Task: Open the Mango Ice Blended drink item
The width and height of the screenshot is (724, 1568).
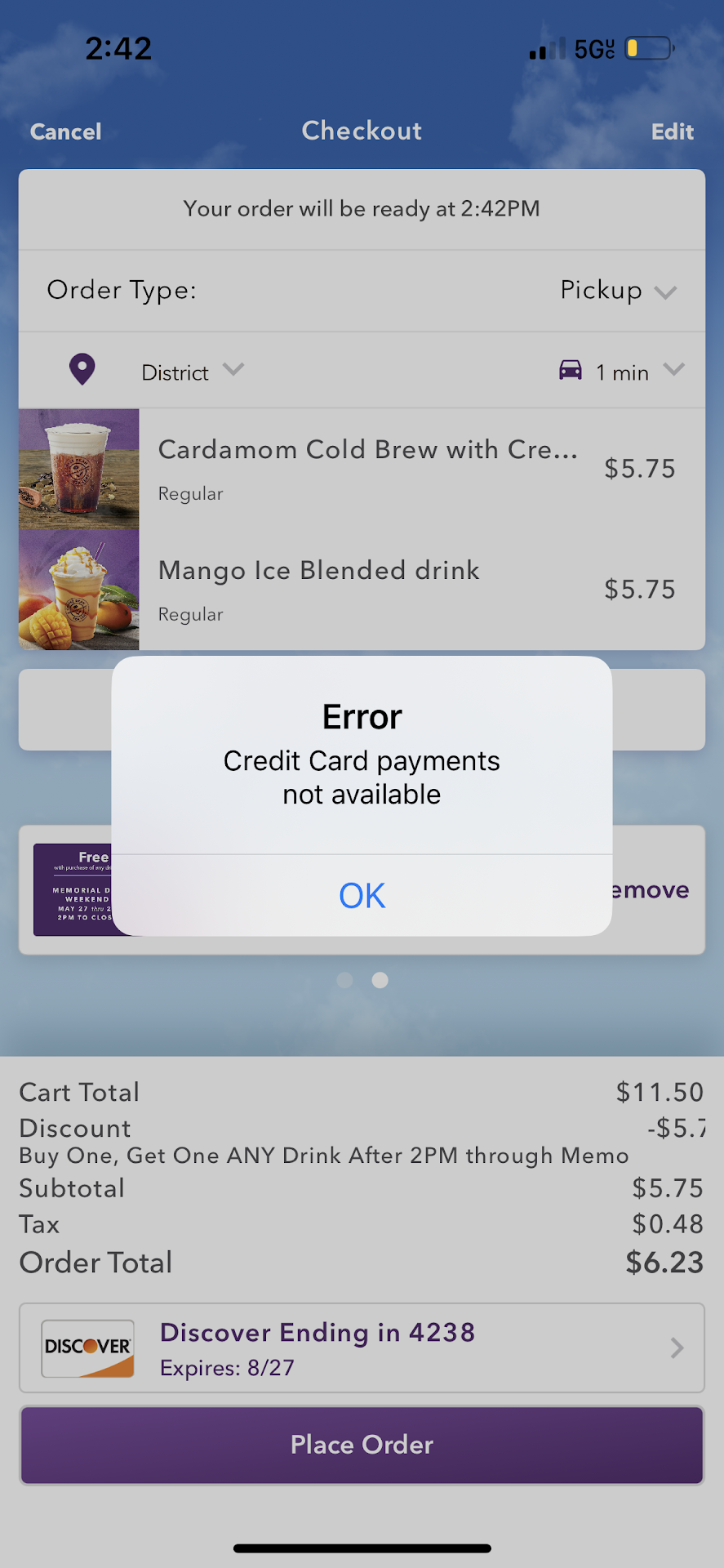Action: pyautogui.click(x=367, y=589)
